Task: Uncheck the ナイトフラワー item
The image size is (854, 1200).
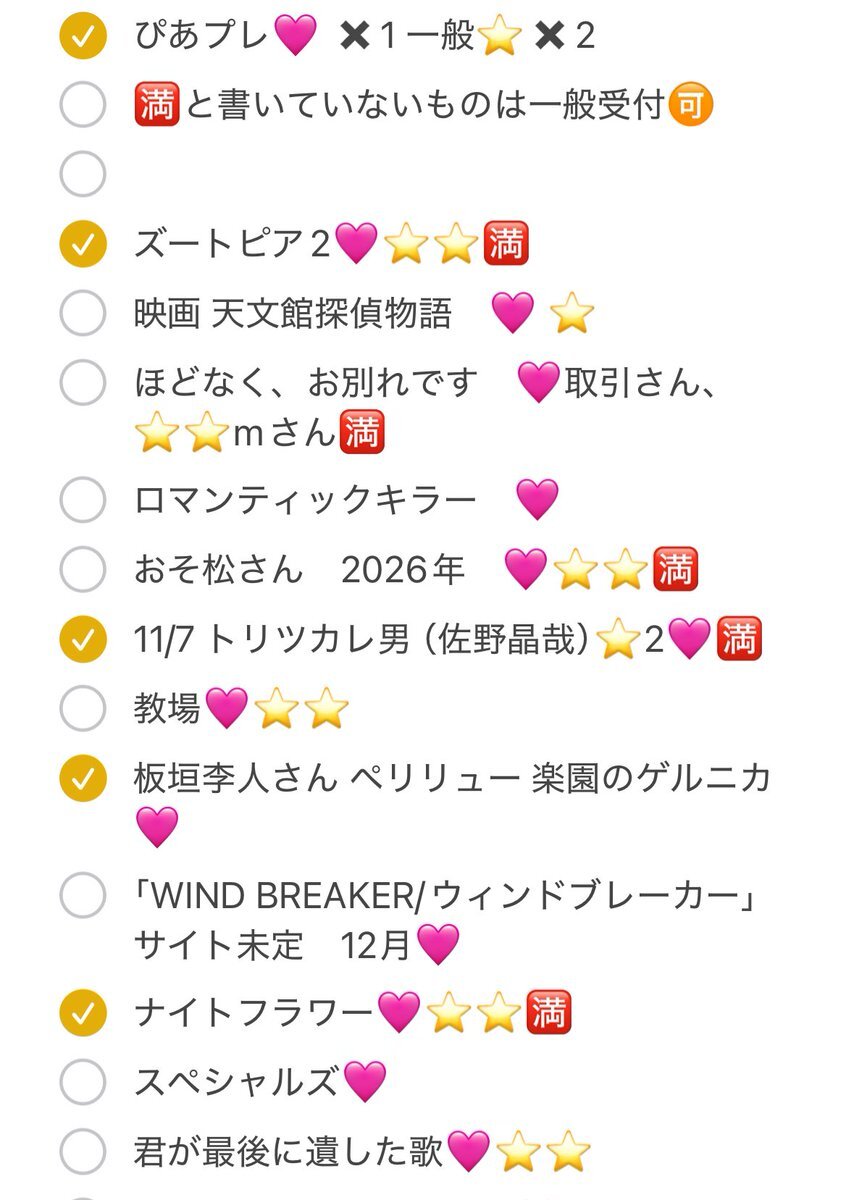Action: (x=83, y=1013)
